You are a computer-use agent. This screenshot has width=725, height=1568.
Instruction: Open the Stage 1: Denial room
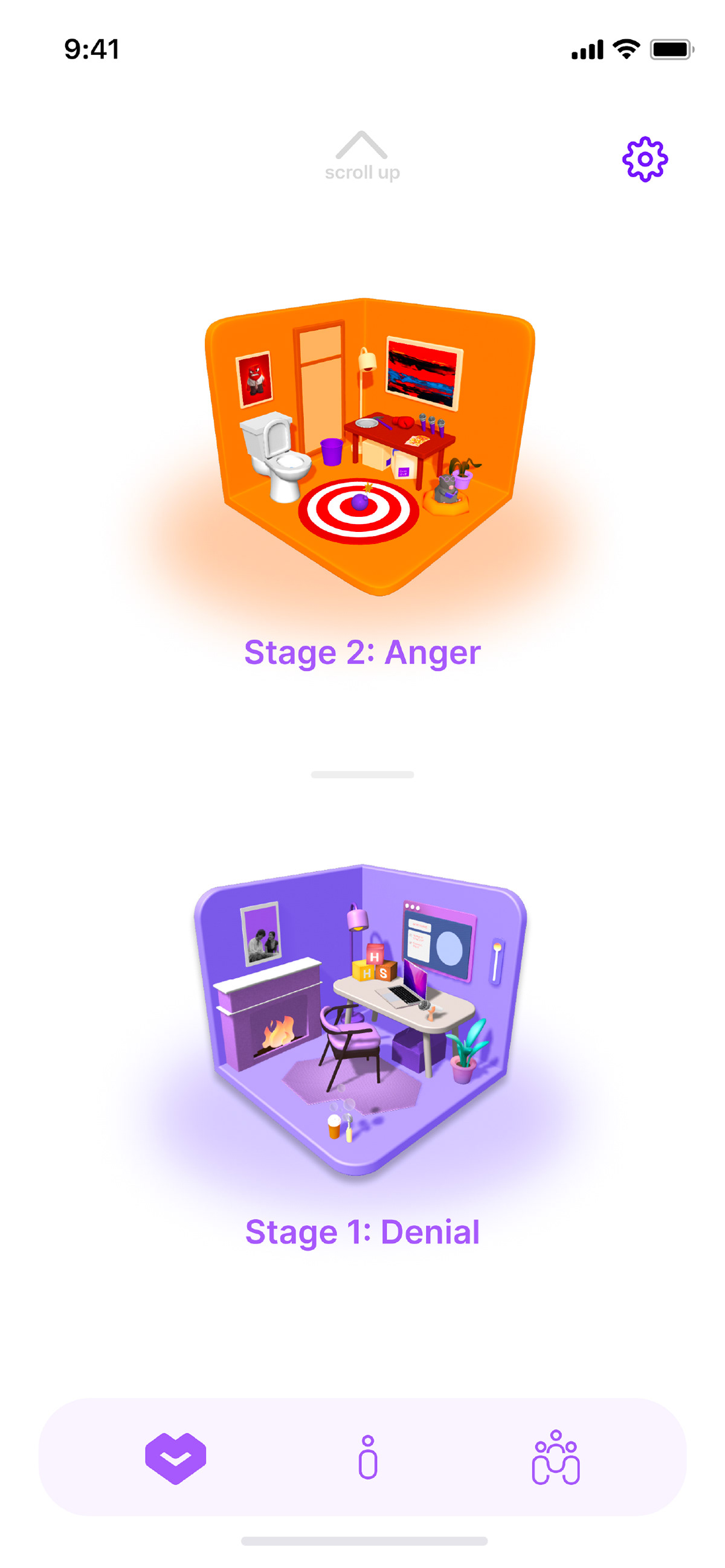pyautogui.click(x=360, y=1020)
